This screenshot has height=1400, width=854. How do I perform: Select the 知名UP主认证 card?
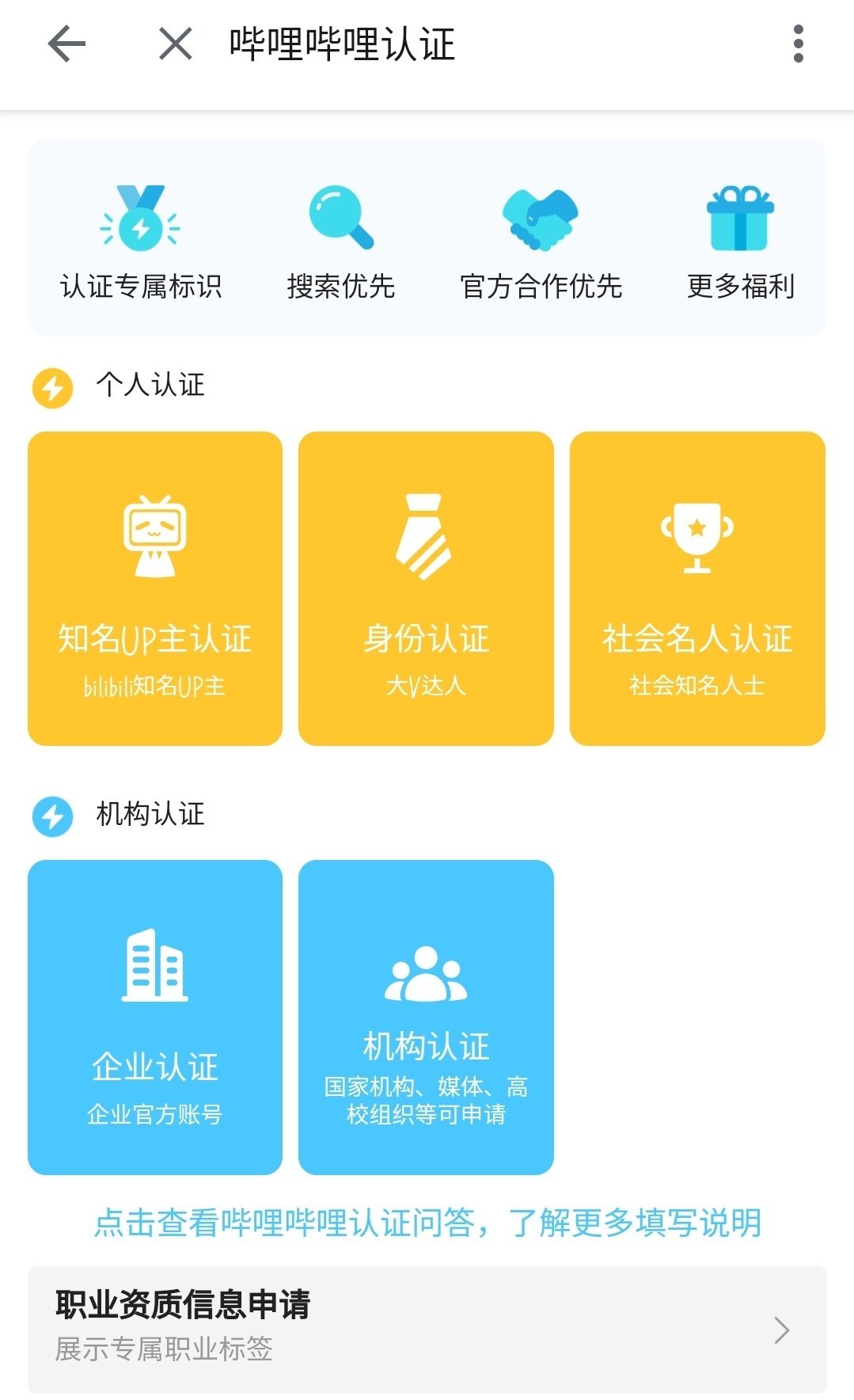[155, 586]
